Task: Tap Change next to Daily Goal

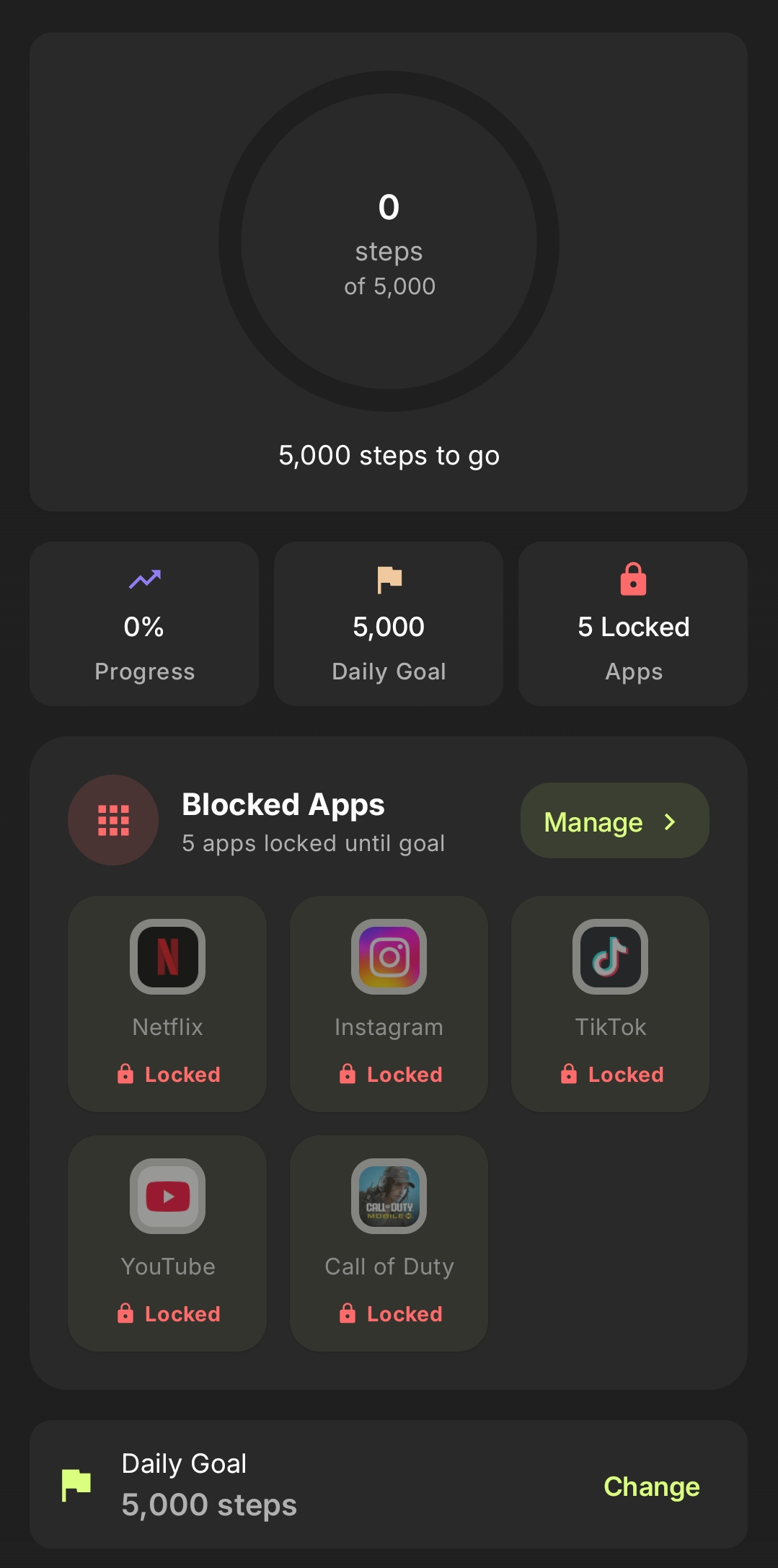Action: pos(651,1486)
